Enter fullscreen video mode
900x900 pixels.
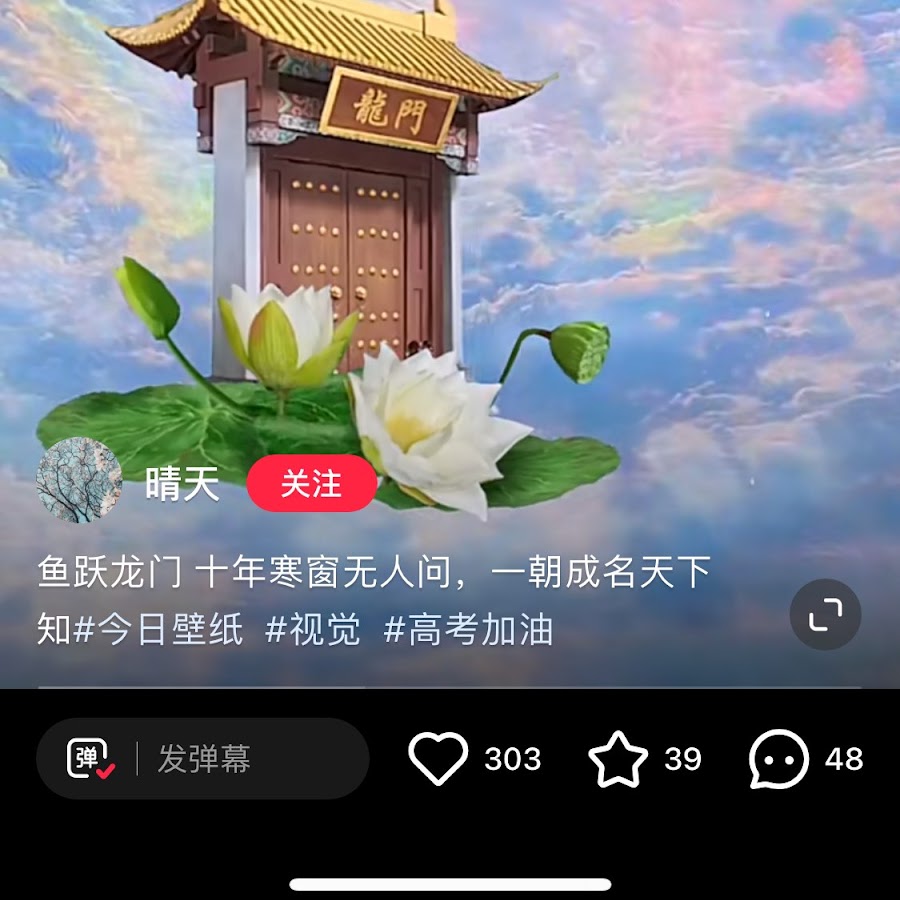[825, 614]
